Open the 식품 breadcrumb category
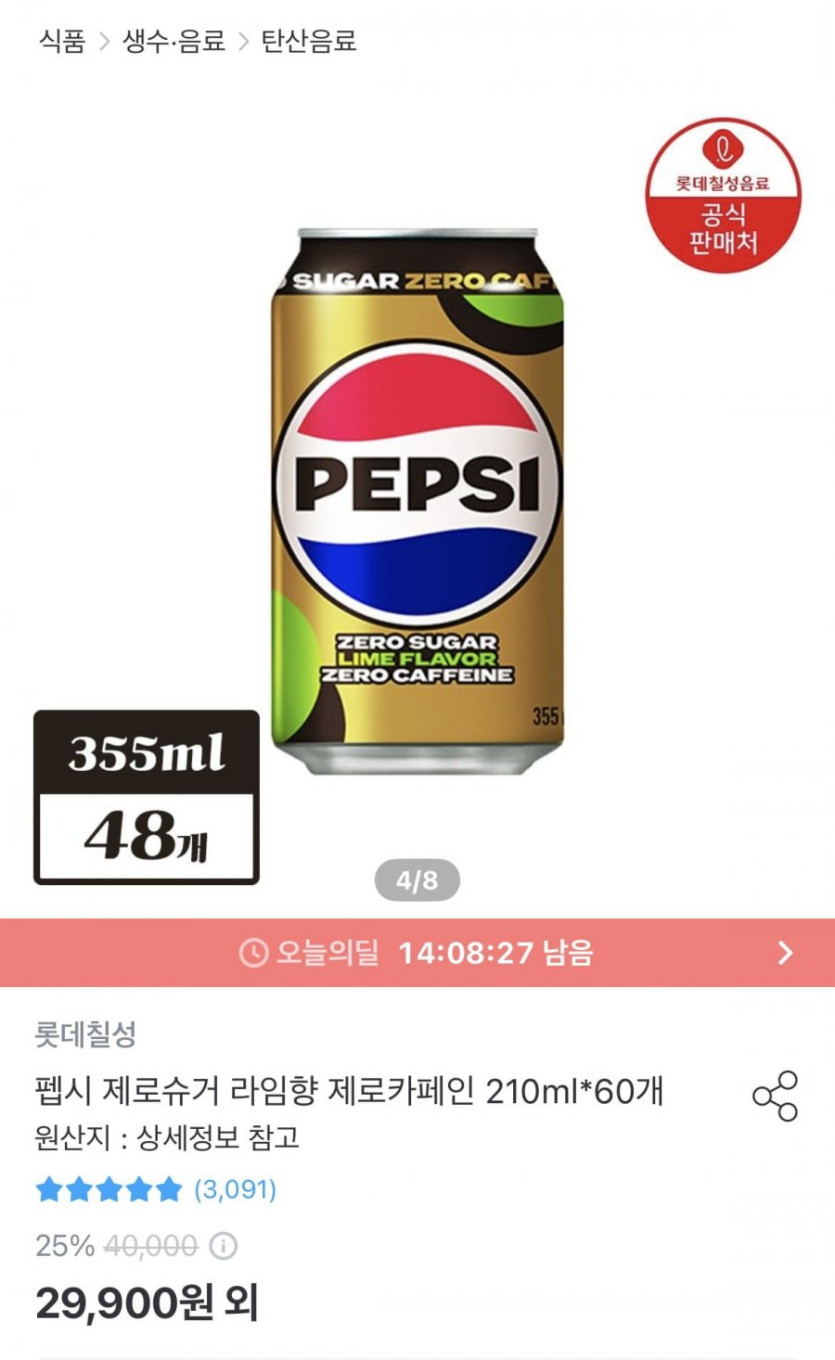Screen dimensions: 835x1360 coord(61,41)
